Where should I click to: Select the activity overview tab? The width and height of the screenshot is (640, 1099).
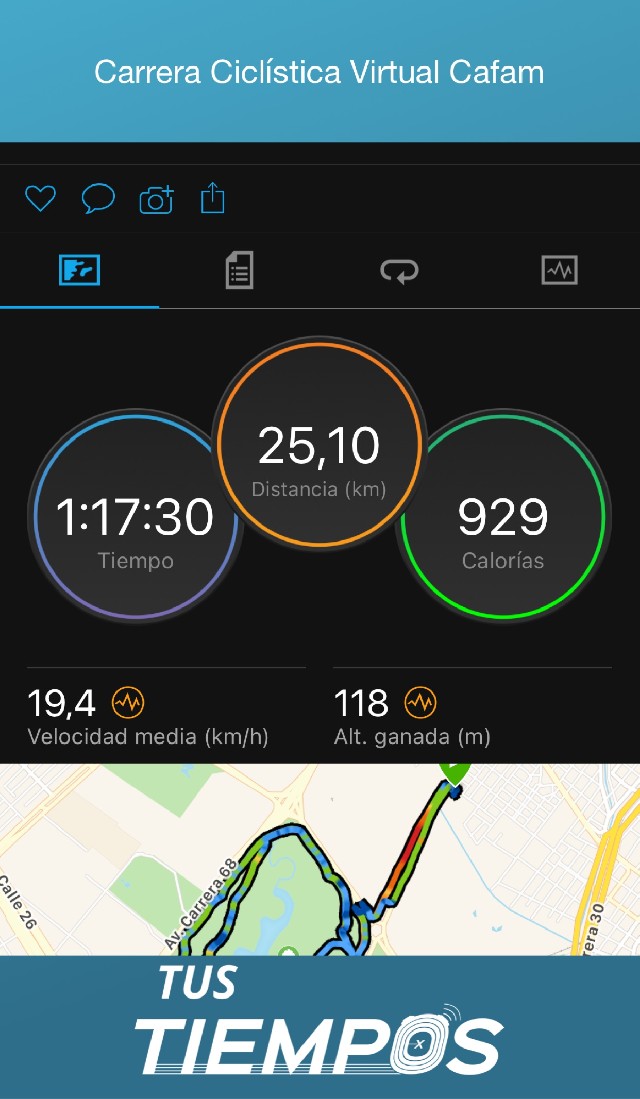coord(80,270)
